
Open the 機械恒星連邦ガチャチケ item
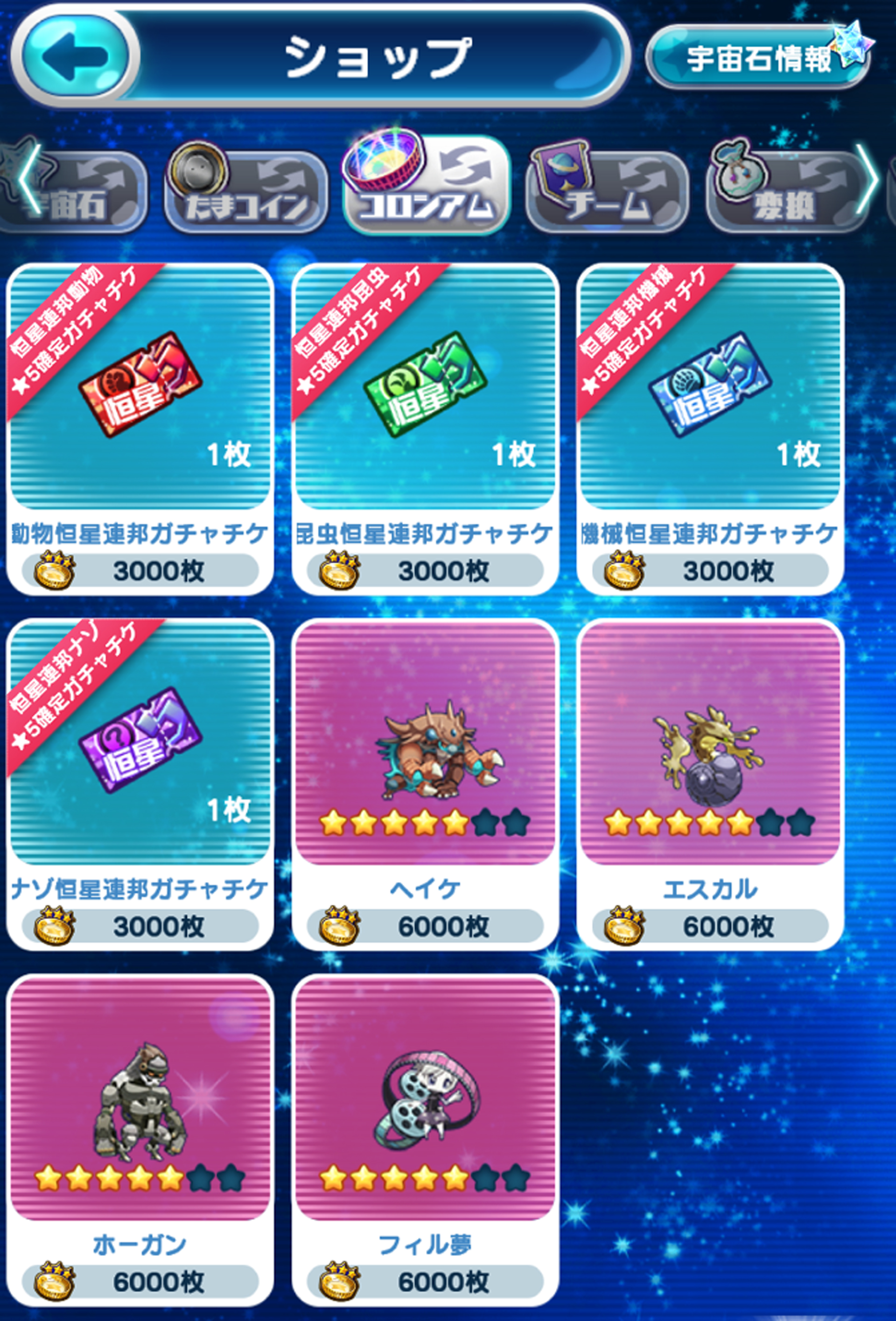pos(710,429)
